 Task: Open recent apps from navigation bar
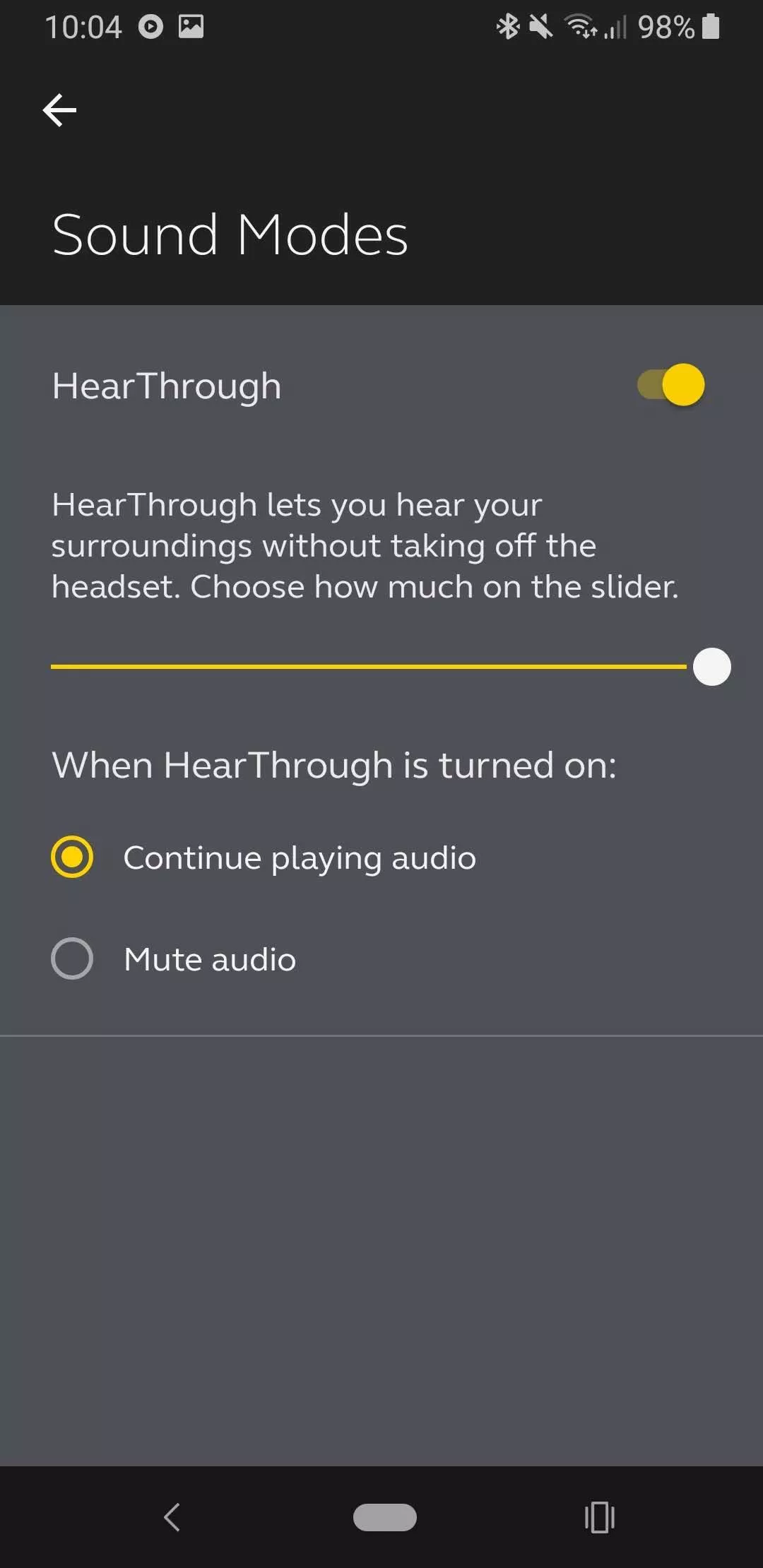click(x=600, y=1517)
